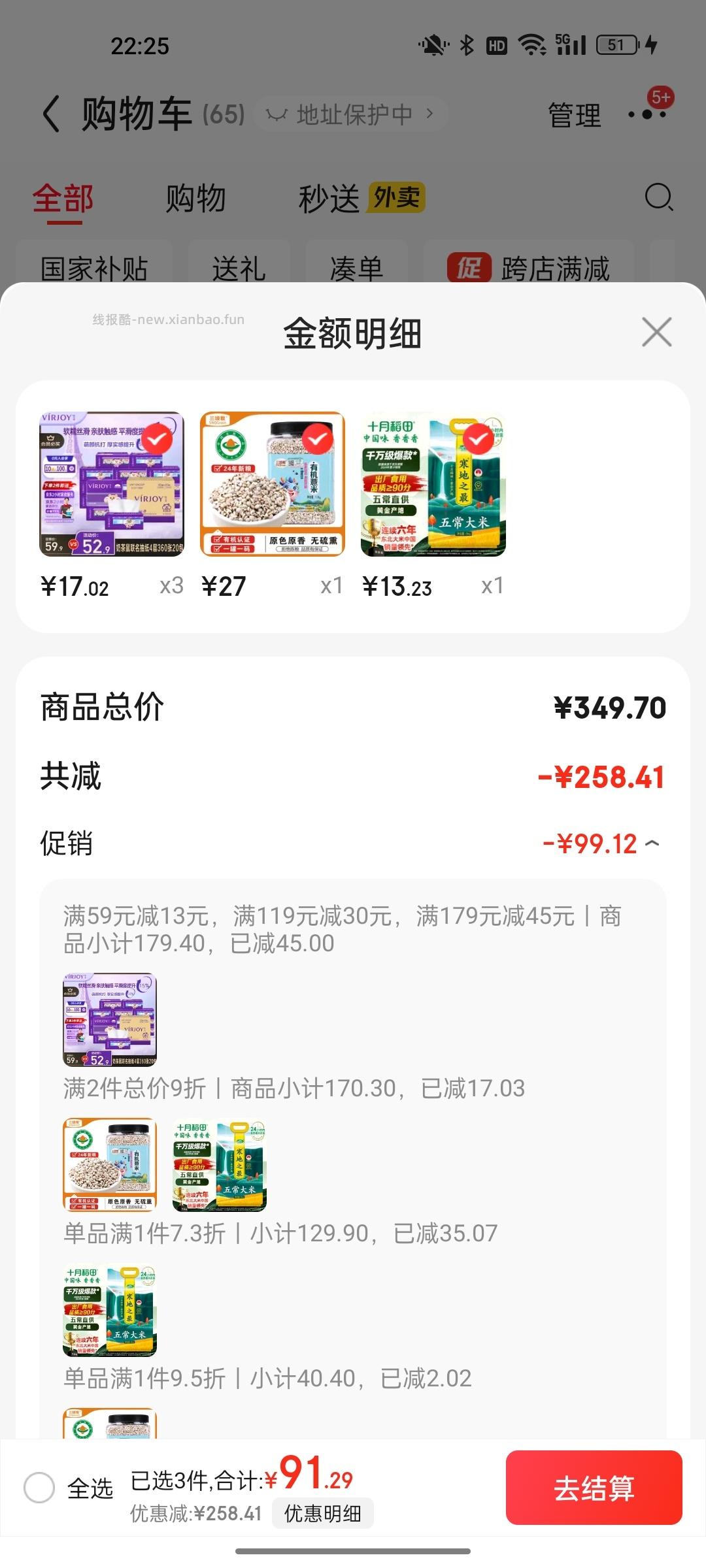The width and height of the screenshot is (706, 1568).
Task: Close the 金额明细 panel with the X
Action: tap(656, 333)
